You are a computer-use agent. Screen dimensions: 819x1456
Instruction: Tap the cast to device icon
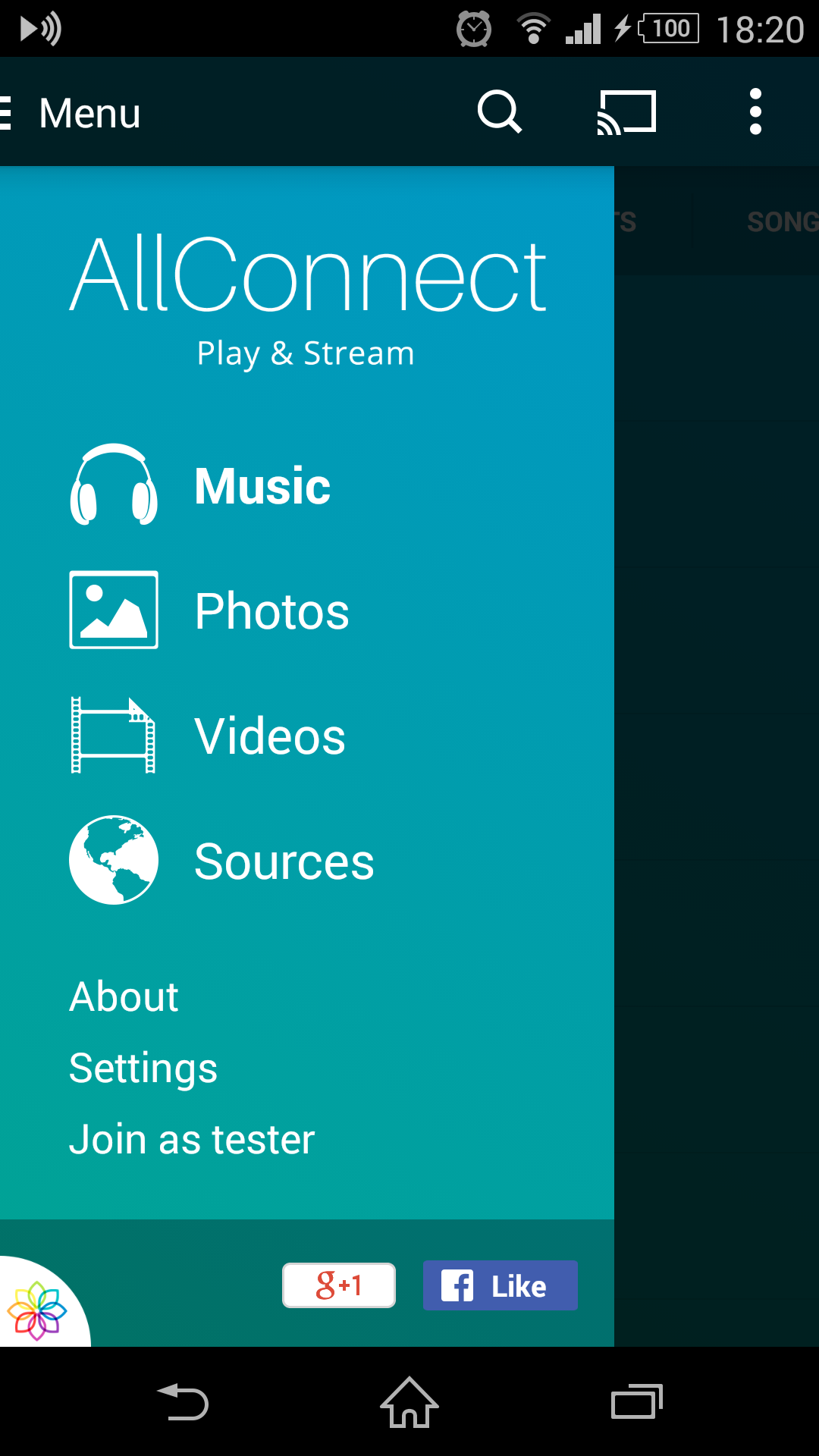626,112
